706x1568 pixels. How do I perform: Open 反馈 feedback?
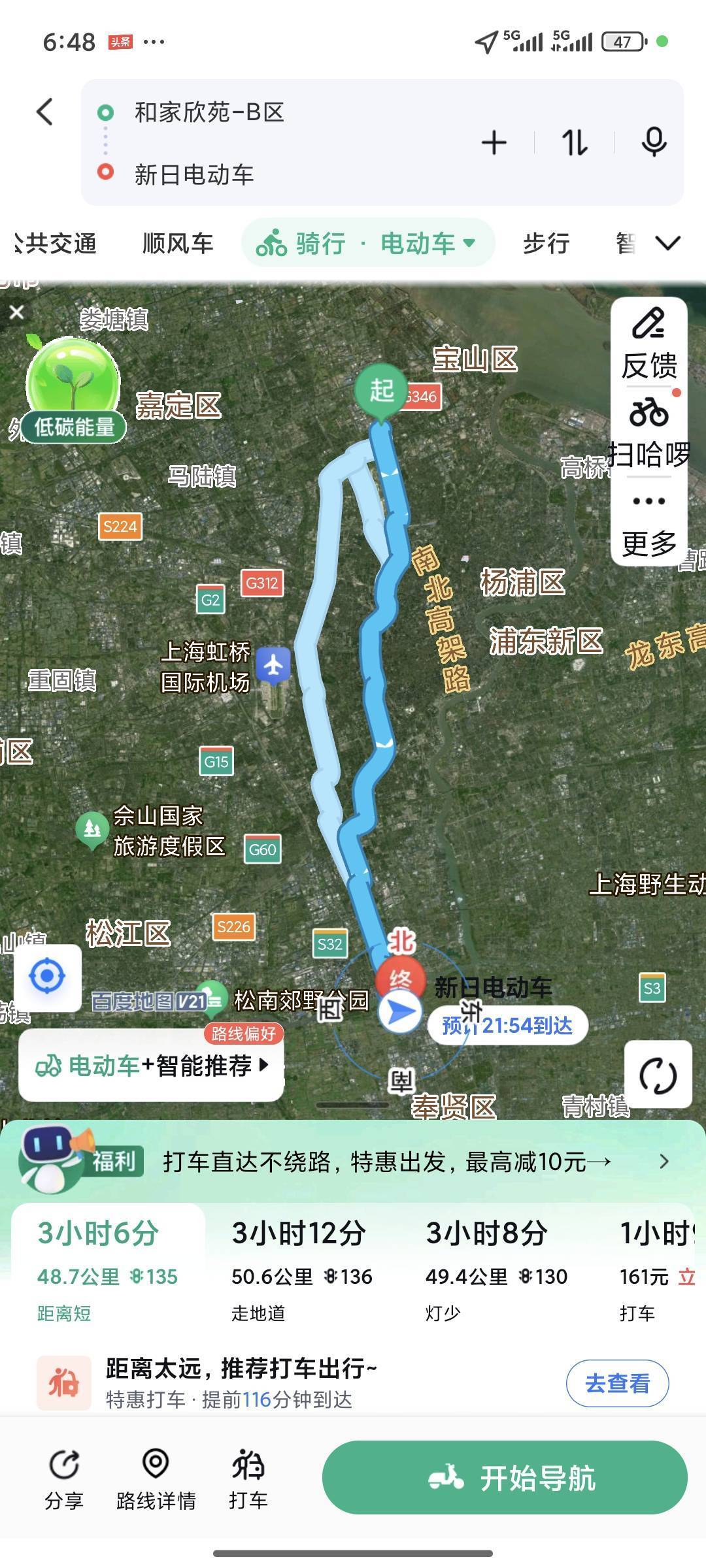point(648,344)
